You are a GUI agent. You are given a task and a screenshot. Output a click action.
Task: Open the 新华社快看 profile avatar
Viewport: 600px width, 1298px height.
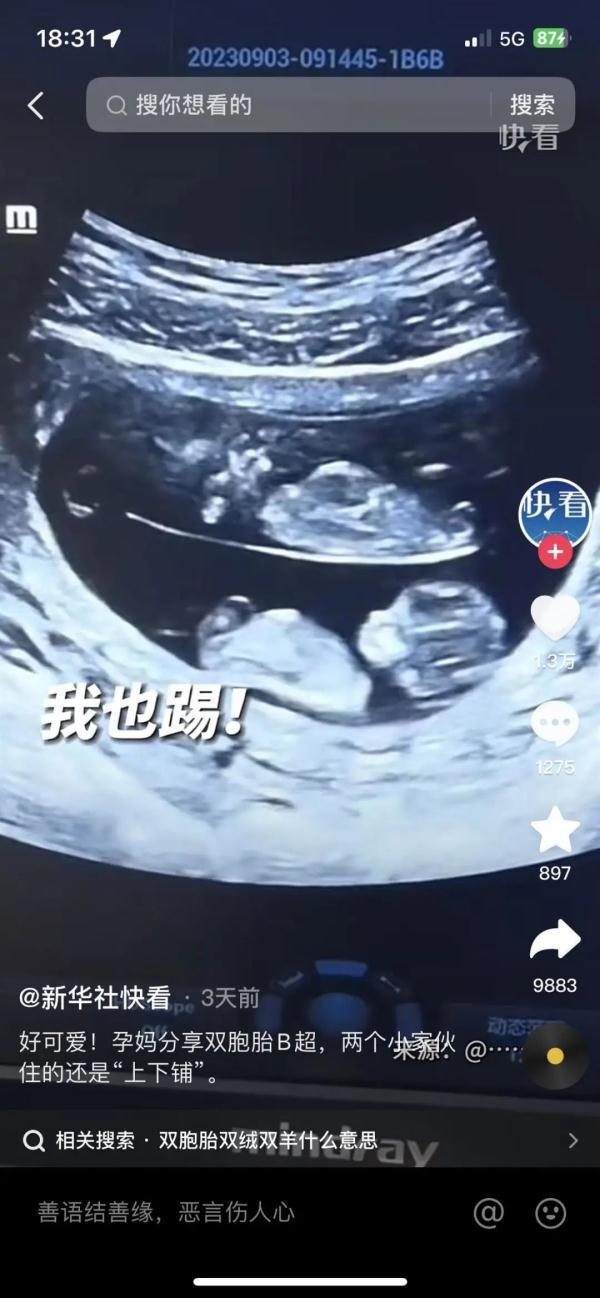[553, 513]
